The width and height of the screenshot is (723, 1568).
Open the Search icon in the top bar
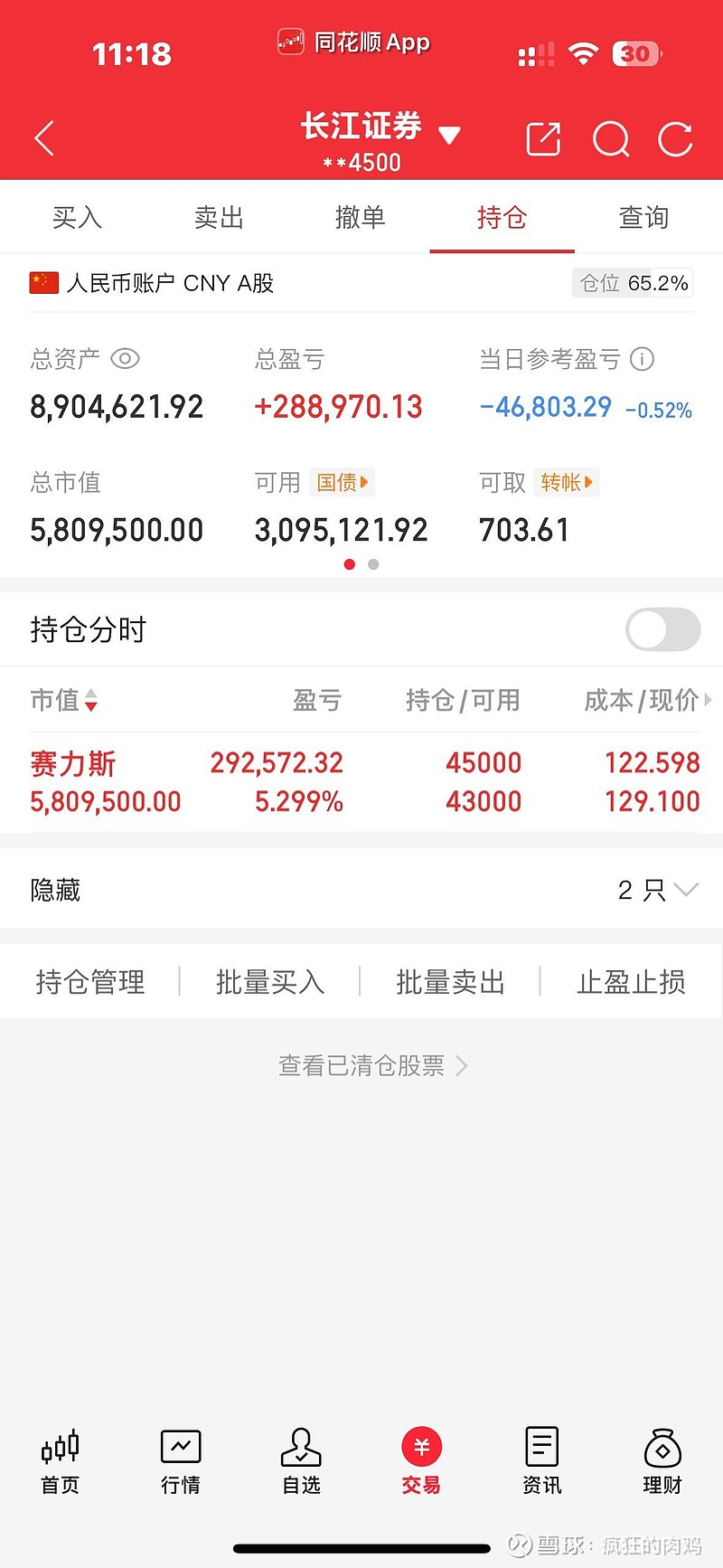(x=610, y=137)
